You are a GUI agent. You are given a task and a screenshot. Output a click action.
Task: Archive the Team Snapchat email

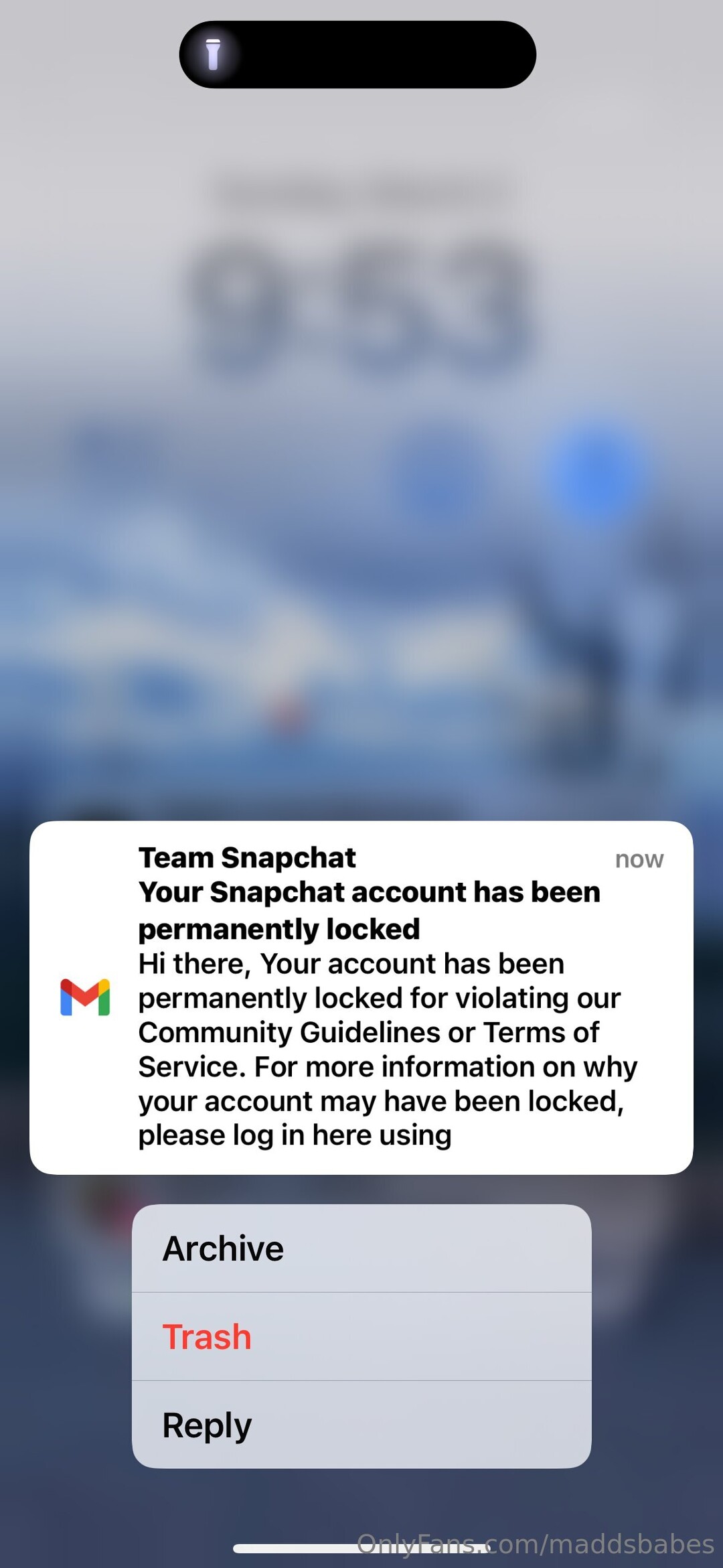click(360, 1249)
